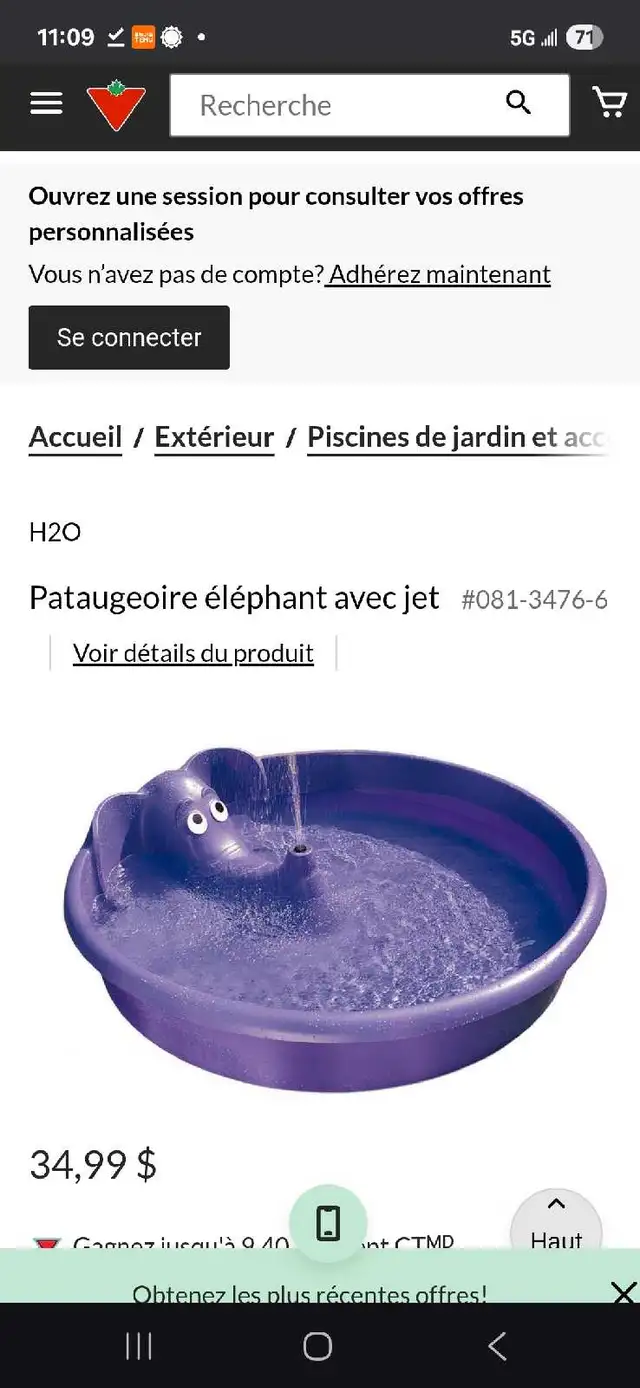Tap the floating phone icon button
Viewport: 640px width, 1388px height.
(x=328, y=1223)
